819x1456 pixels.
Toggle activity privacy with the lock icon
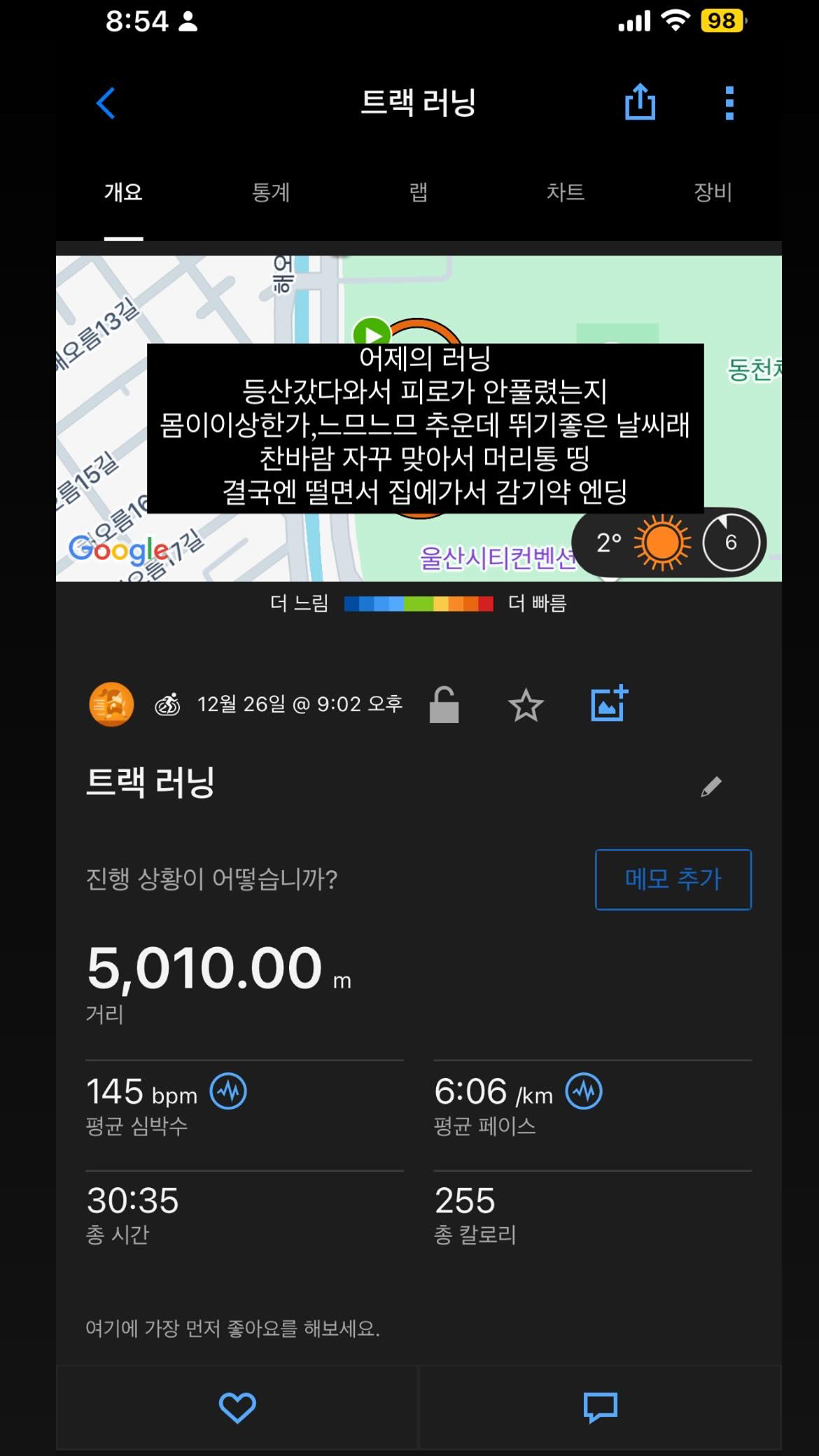tap(443, 704)
